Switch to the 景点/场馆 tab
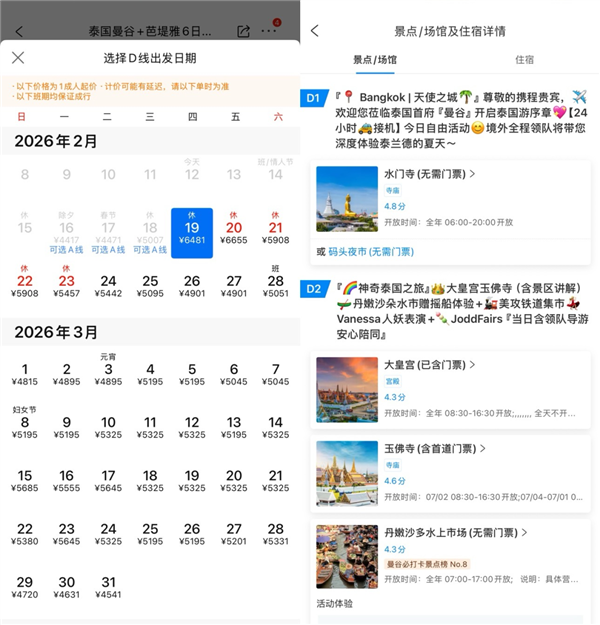This screenshot has width=600, height=625. [x=375, y=60]
